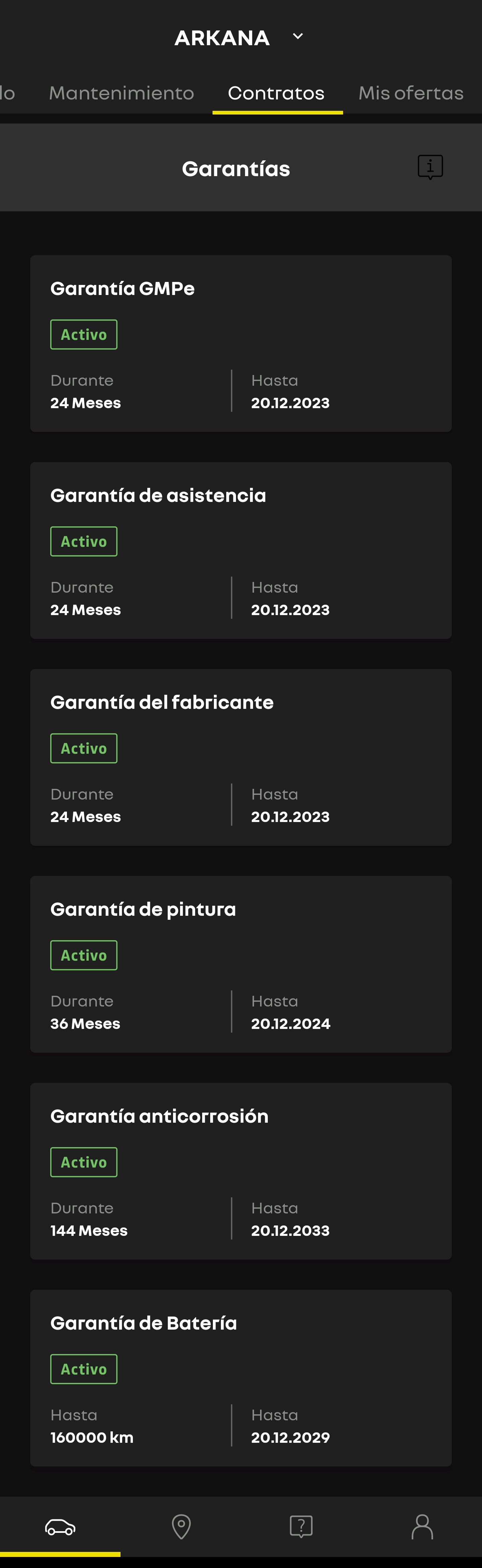
Task: Open the help question mark tab
Action: click(301, 1527)
